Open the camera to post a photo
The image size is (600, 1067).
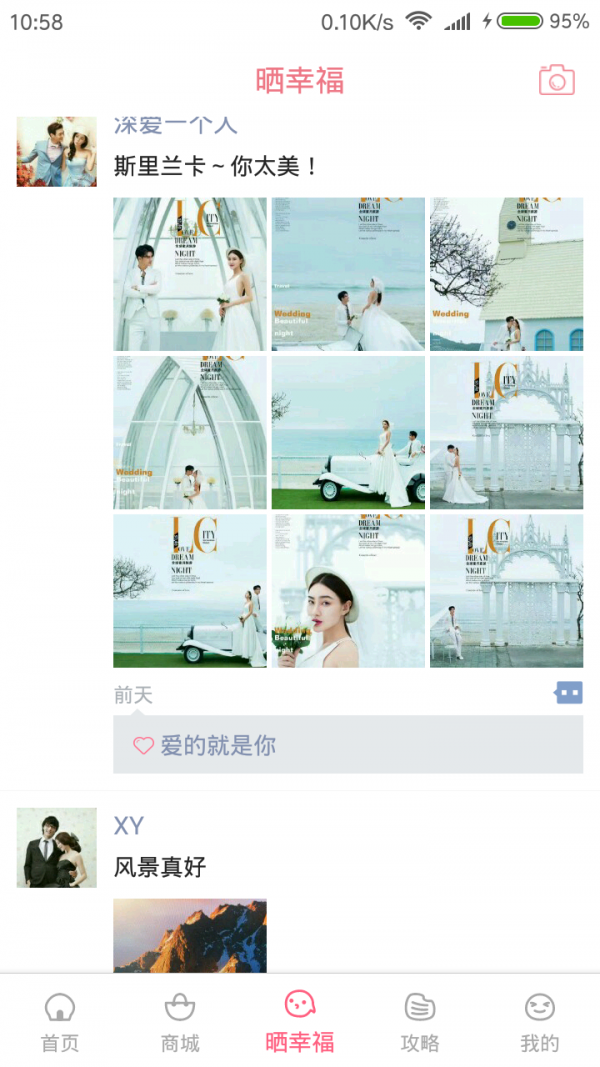557,80
